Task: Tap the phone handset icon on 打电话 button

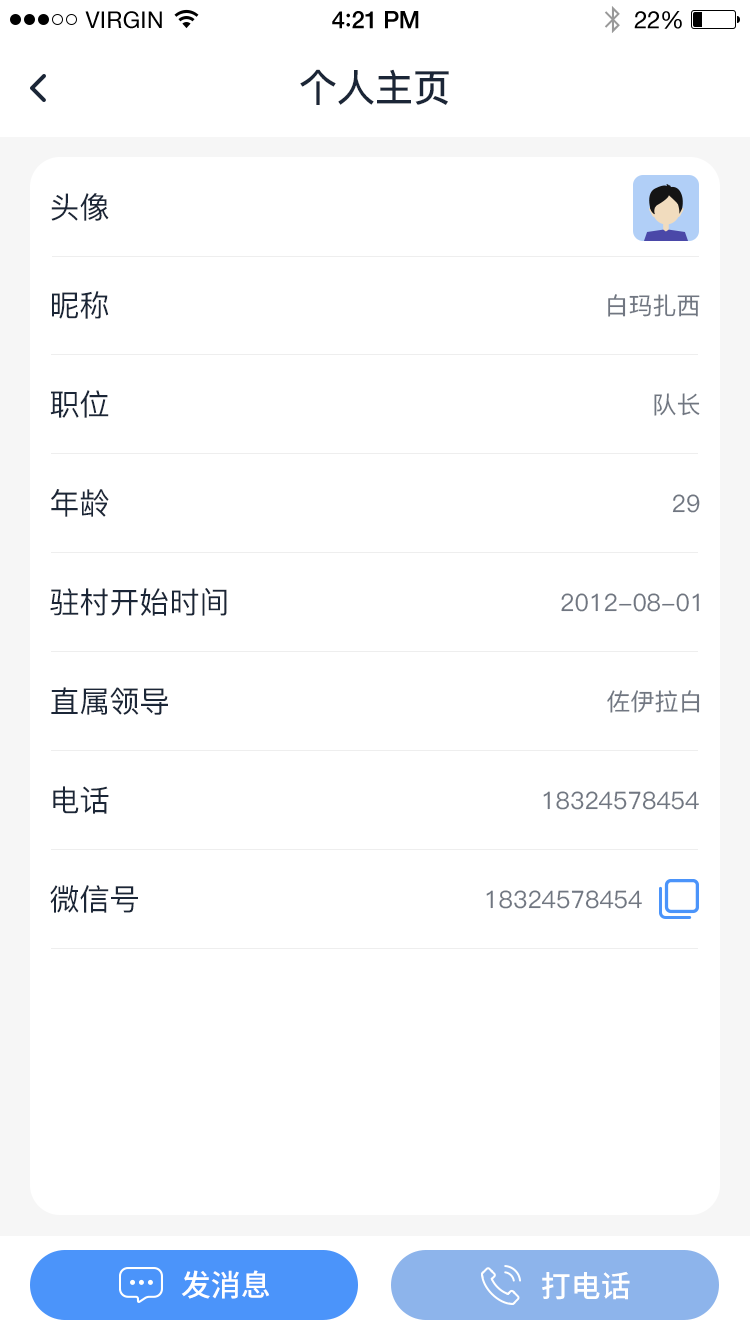Action: pos(502,1284)
